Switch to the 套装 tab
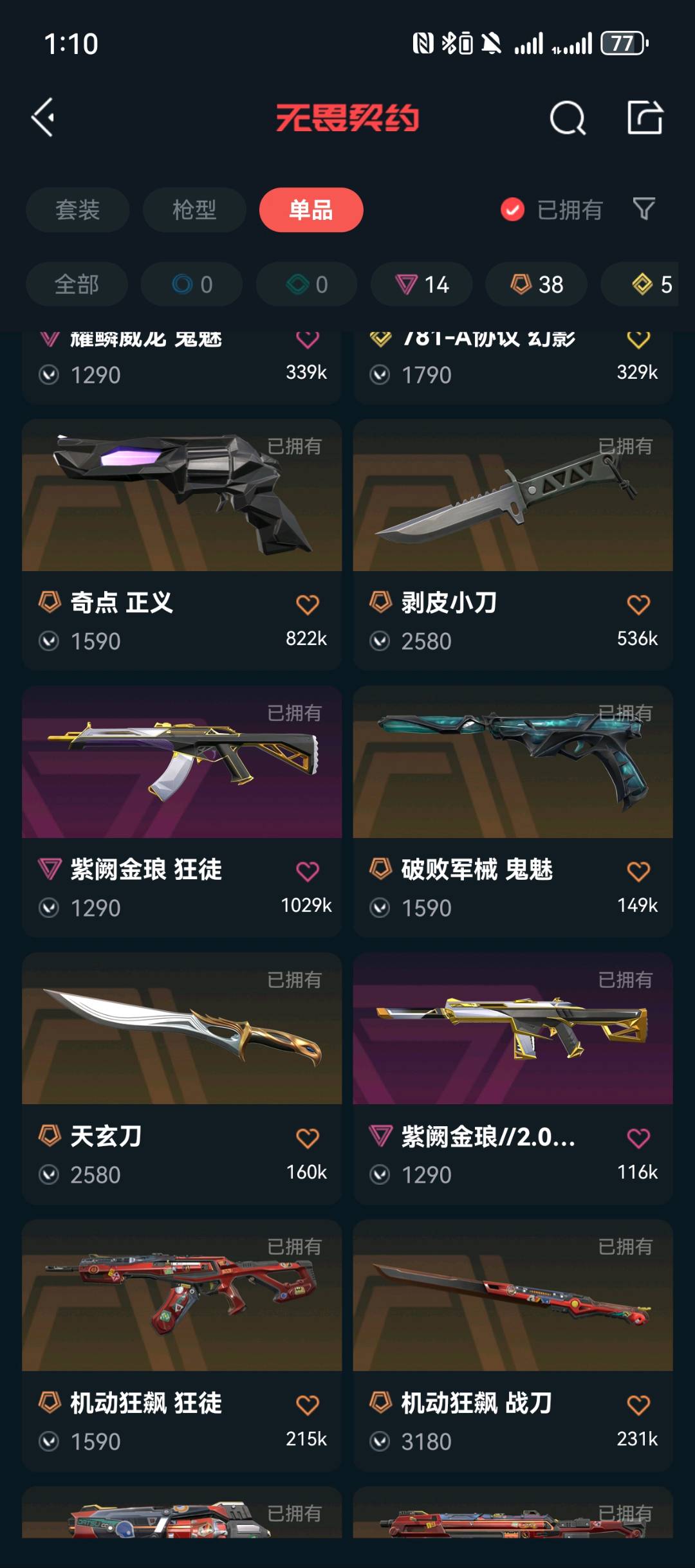 (77, 210)
